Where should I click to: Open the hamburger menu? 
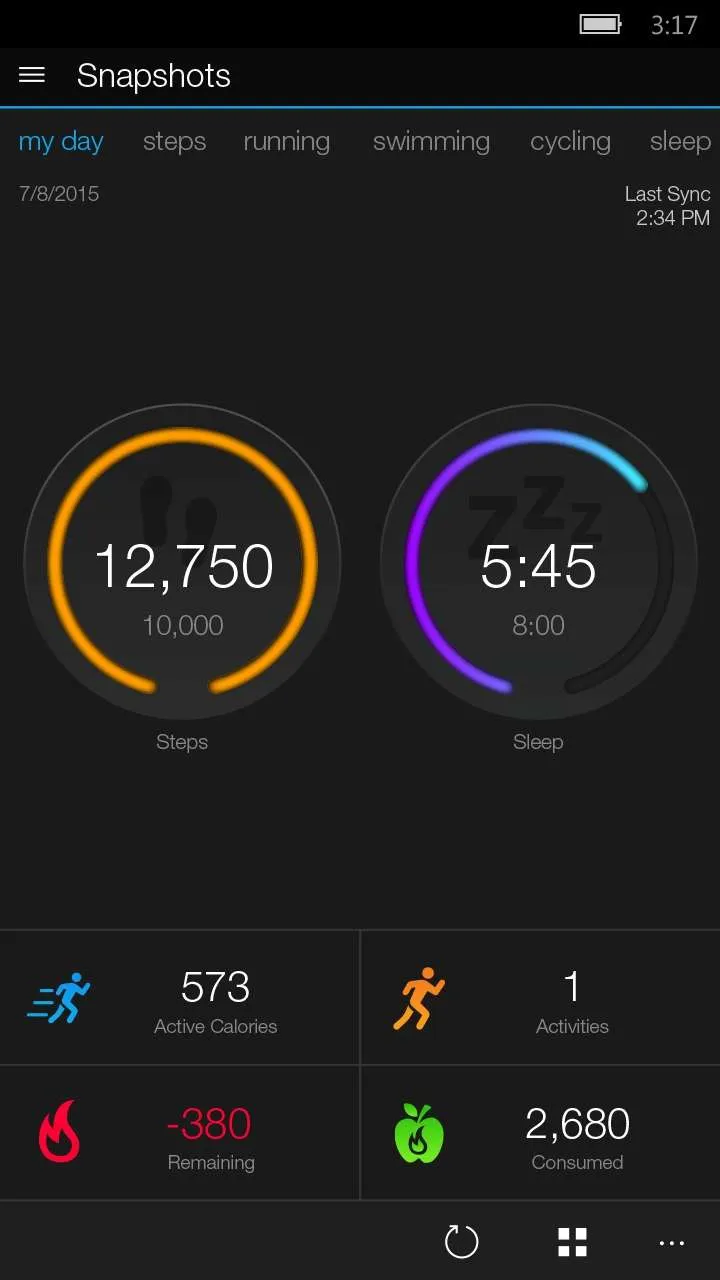(x=32, y=75)
